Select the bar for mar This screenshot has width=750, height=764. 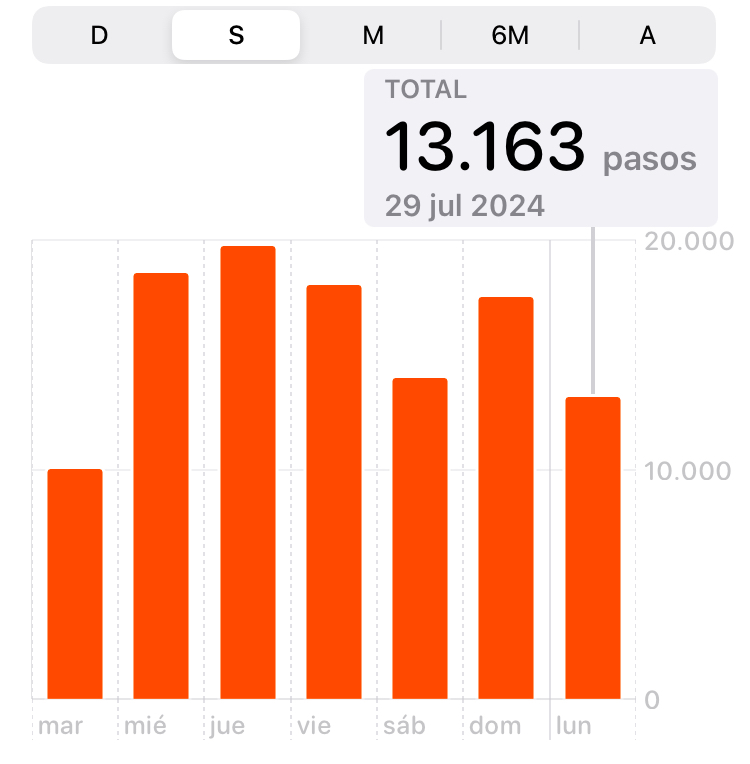point(75,584)
